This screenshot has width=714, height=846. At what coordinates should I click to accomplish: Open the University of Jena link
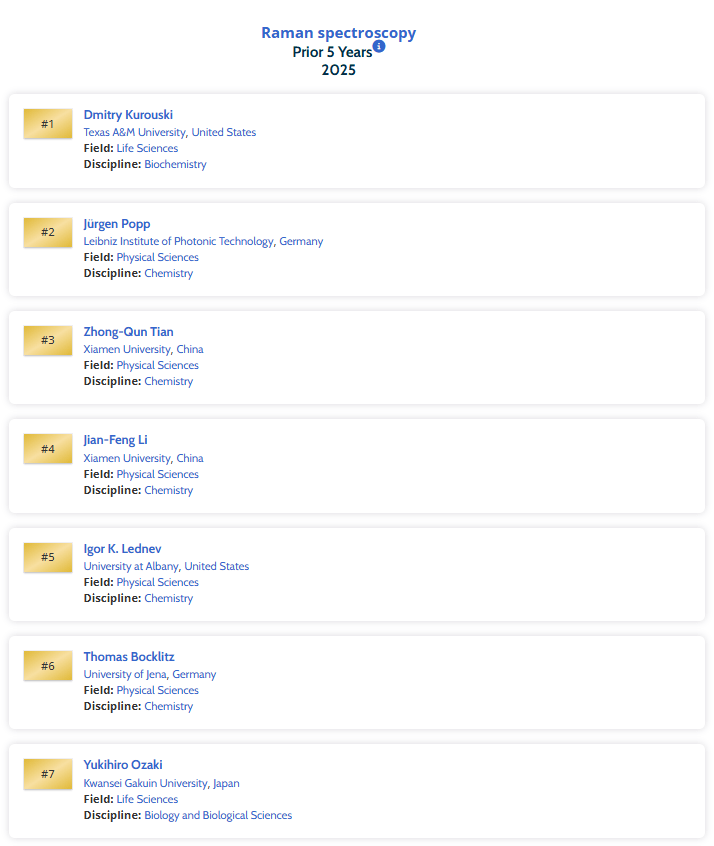pos(125,674)
